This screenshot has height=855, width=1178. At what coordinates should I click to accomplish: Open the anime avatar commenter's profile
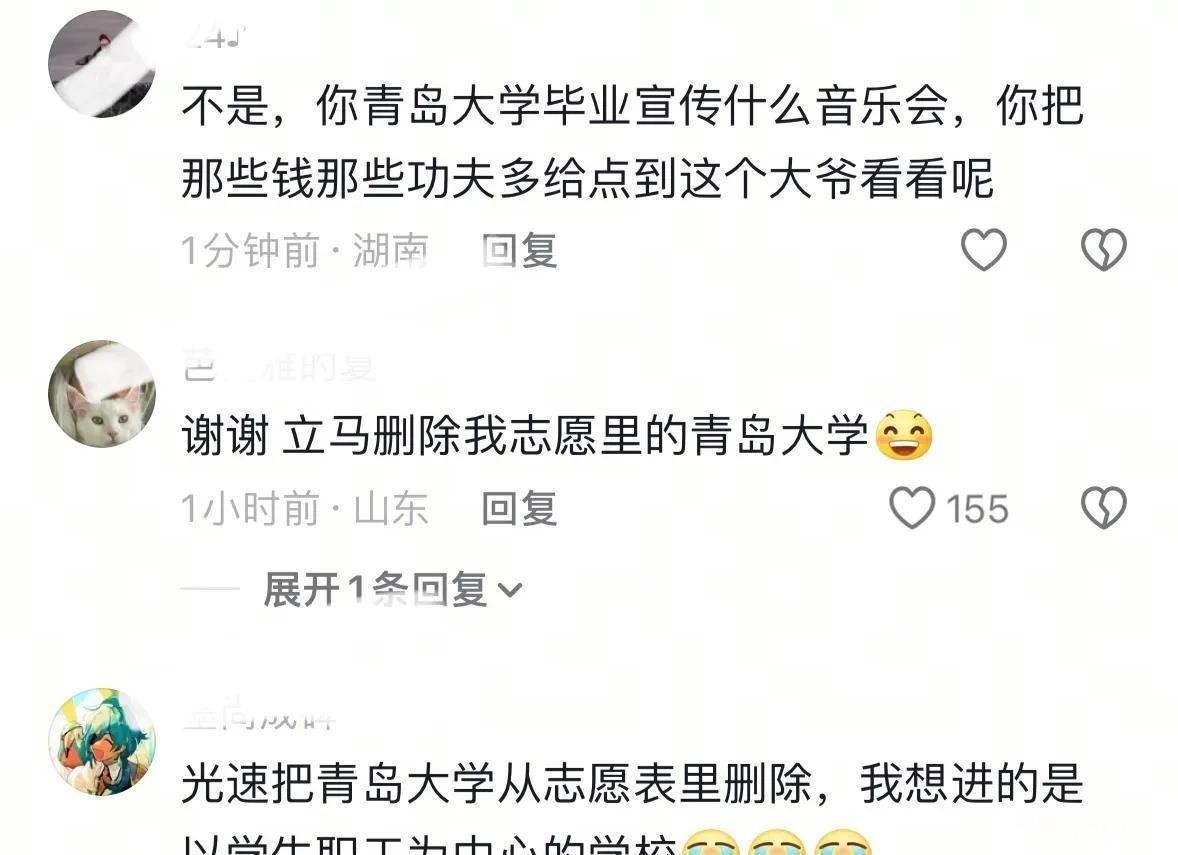[x=101, y=741]
